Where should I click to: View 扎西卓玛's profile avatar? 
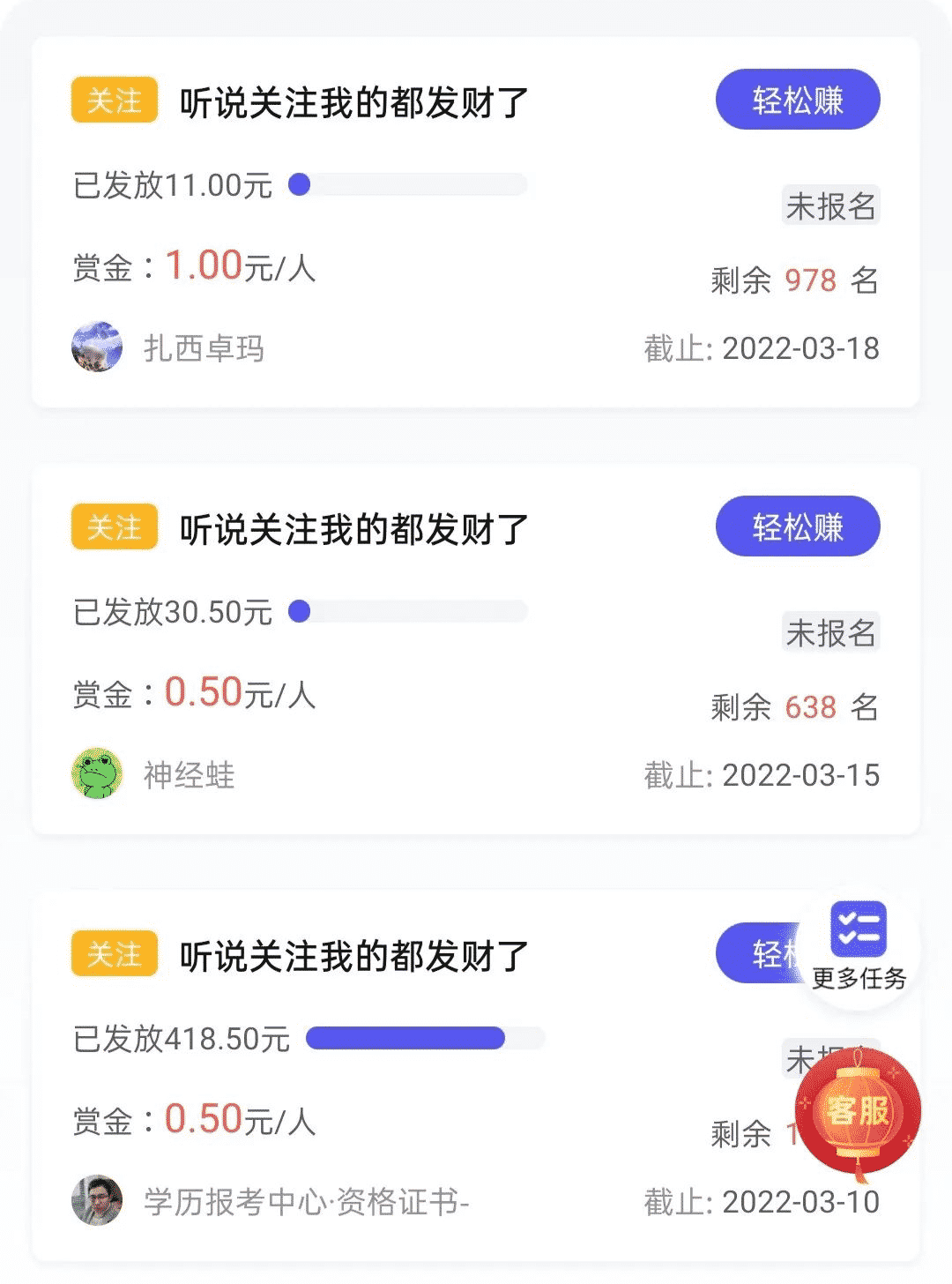pyautogui.click(x=97, y=347)
